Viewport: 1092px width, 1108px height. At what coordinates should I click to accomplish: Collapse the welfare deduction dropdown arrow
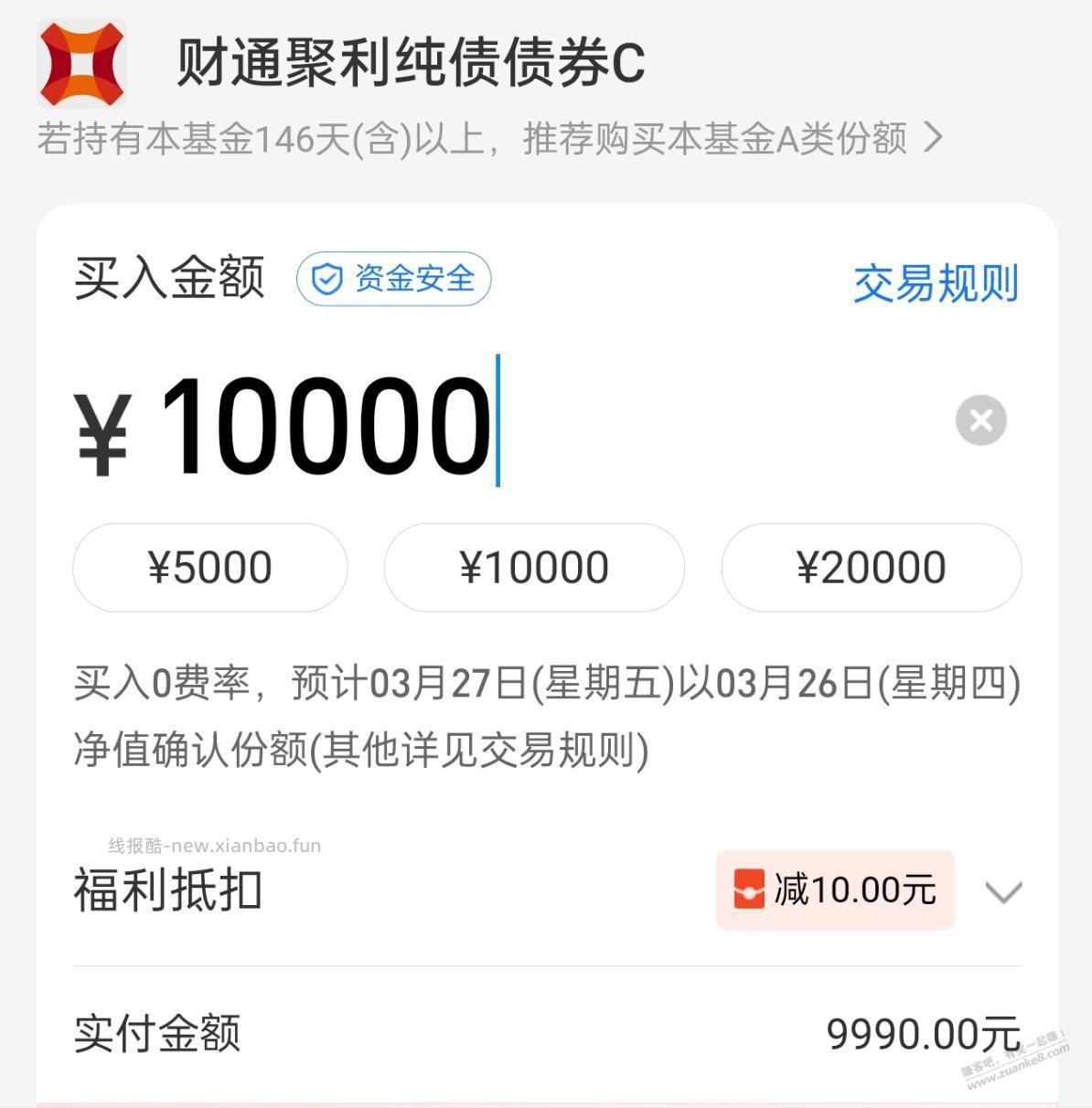1004,893
